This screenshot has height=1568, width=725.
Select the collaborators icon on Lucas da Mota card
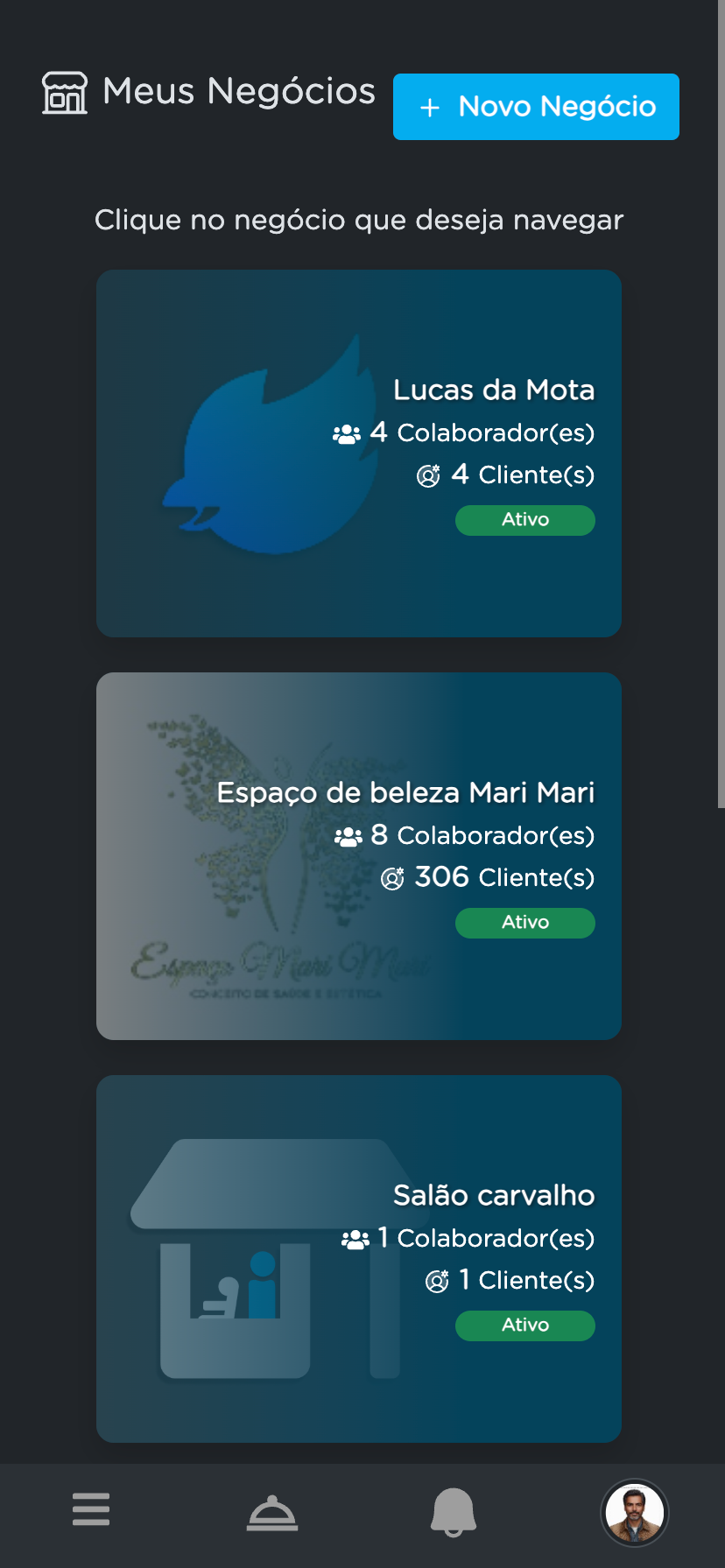[x=345, y=432]
